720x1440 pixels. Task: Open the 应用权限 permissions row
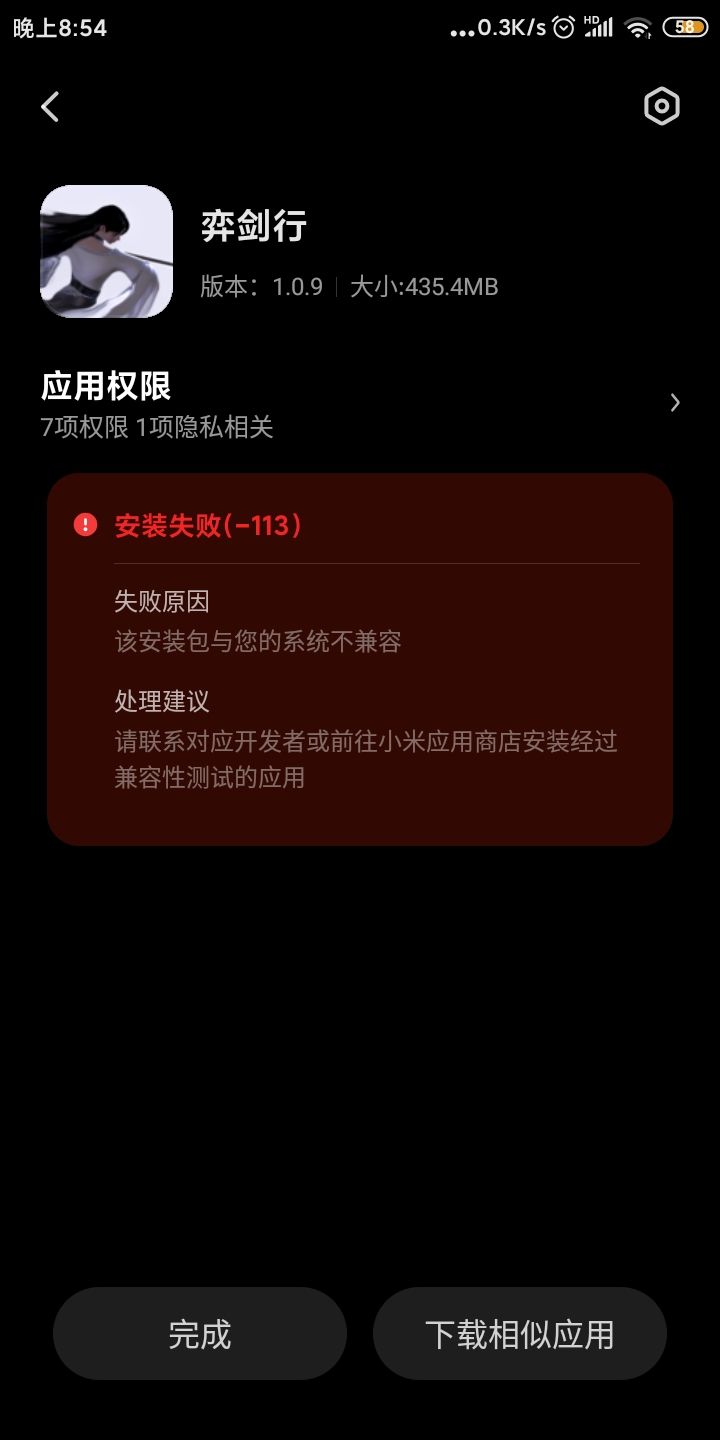pos(360,404)
